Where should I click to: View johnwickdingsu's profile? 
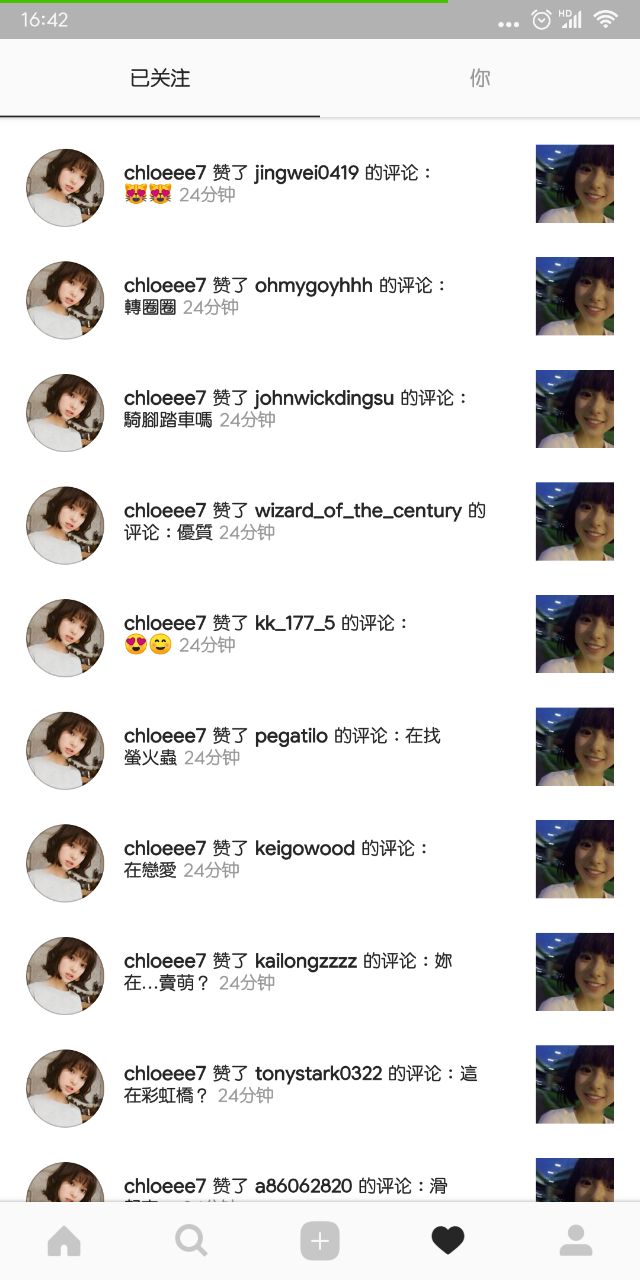click(324, 398)
